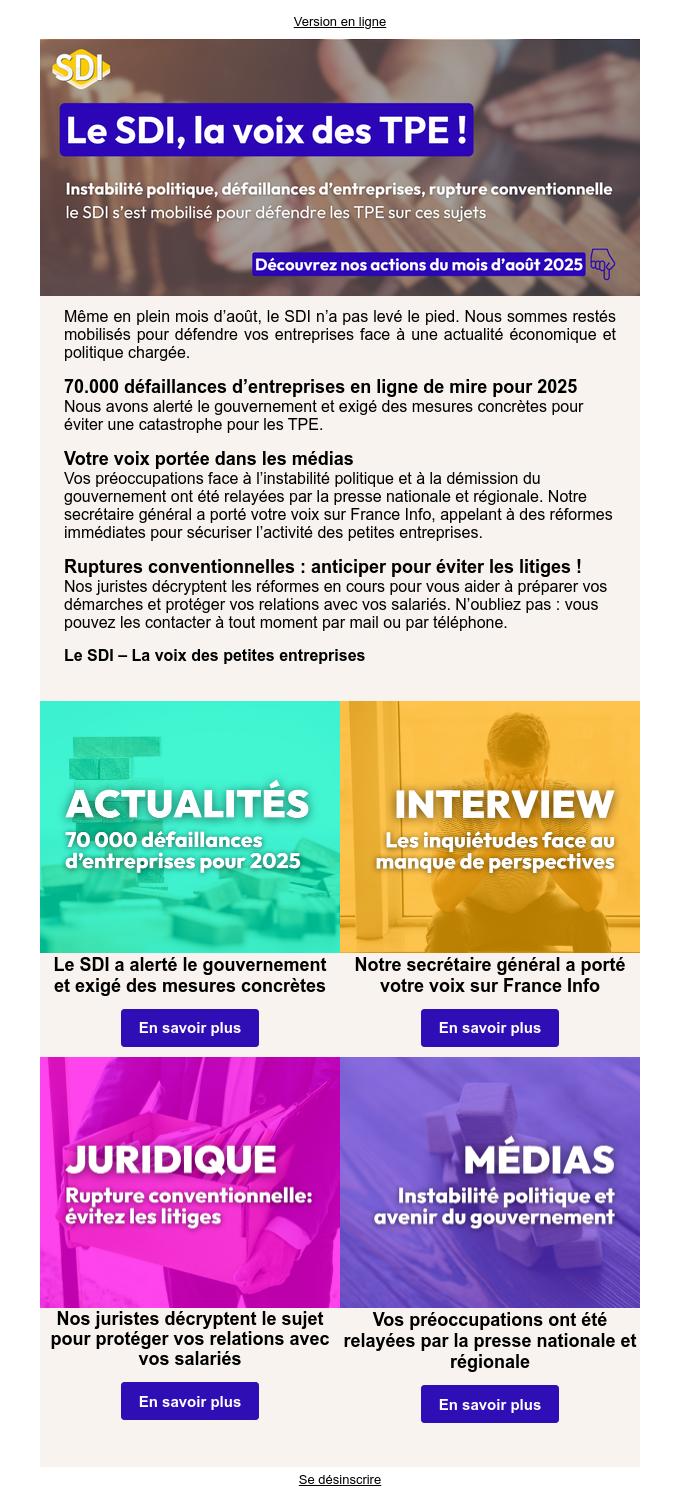680x1492 pixels.
Task: Tap the Se désinscrire unsubscribe link
Action: [x=339, y=1479]
